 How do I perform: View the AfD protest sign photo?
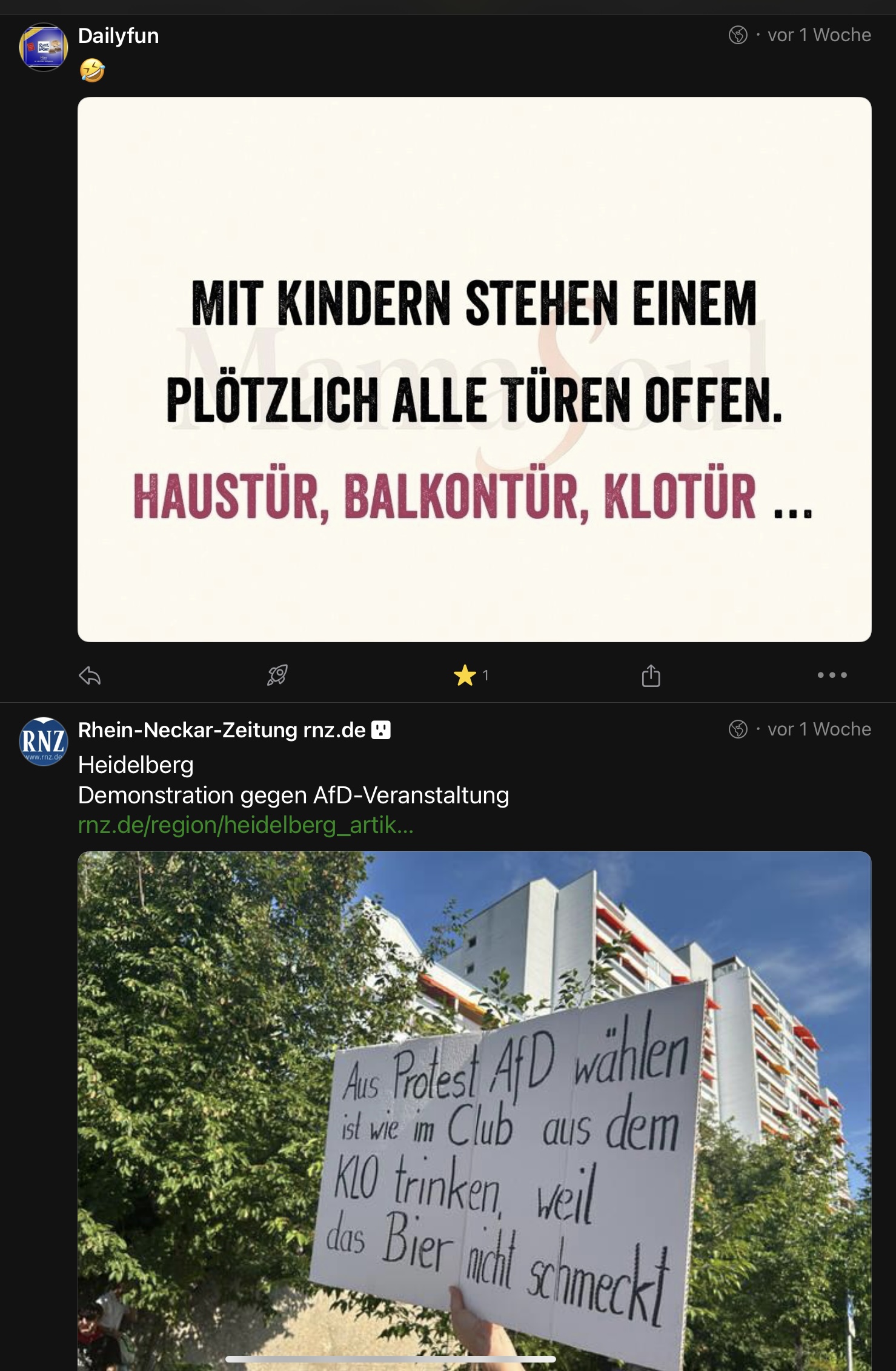pos(474,1109)
